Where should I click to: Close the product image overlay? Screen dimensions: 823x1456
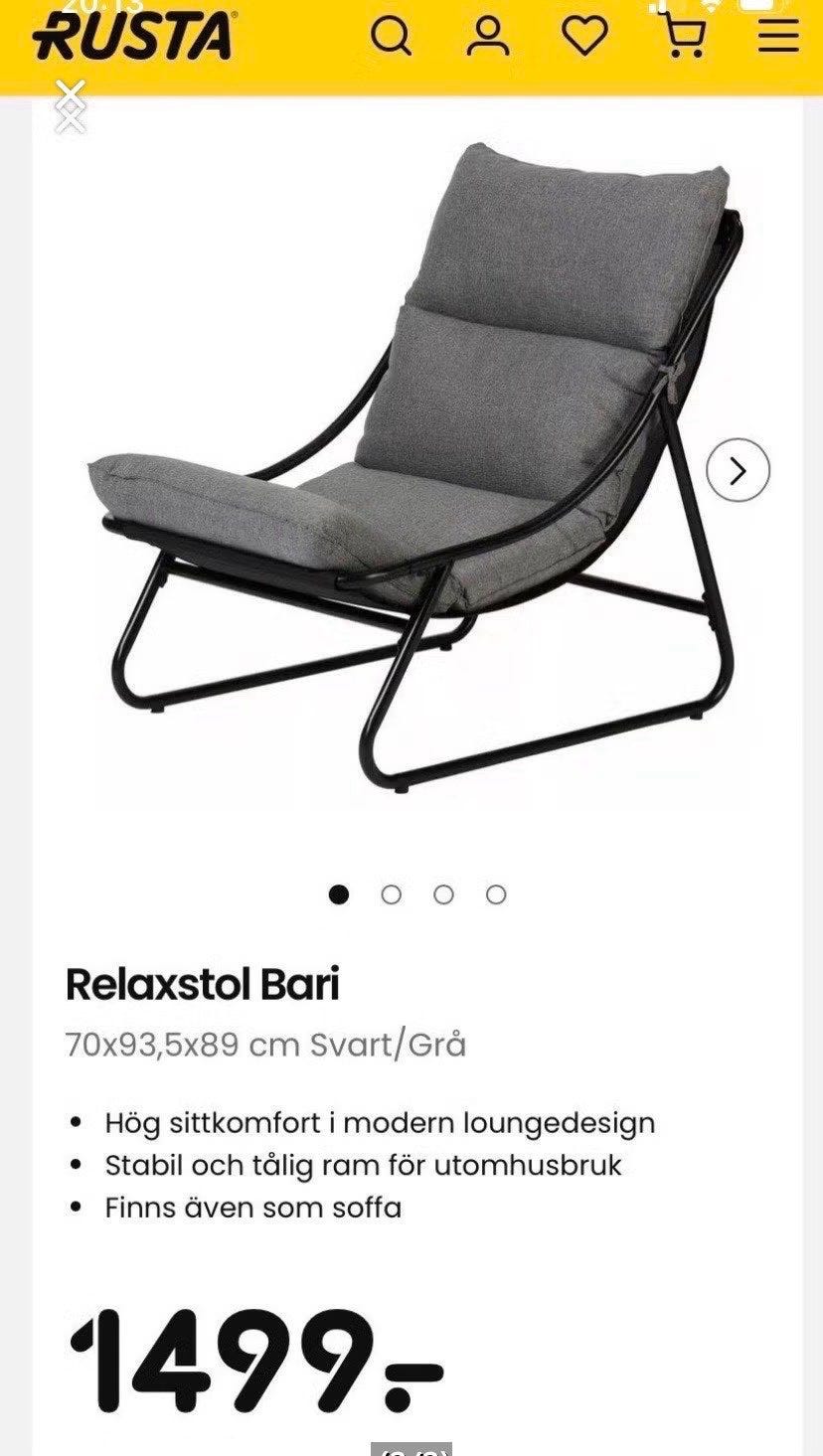pos(71,99)
